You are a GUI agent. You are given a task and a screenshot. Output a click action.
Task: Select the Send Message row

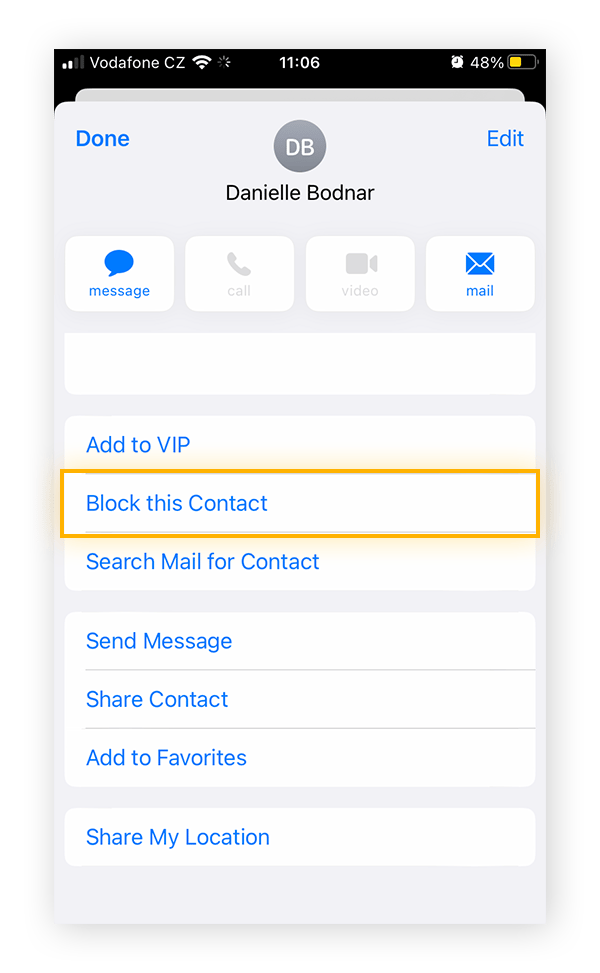click(x=159, y=641)
